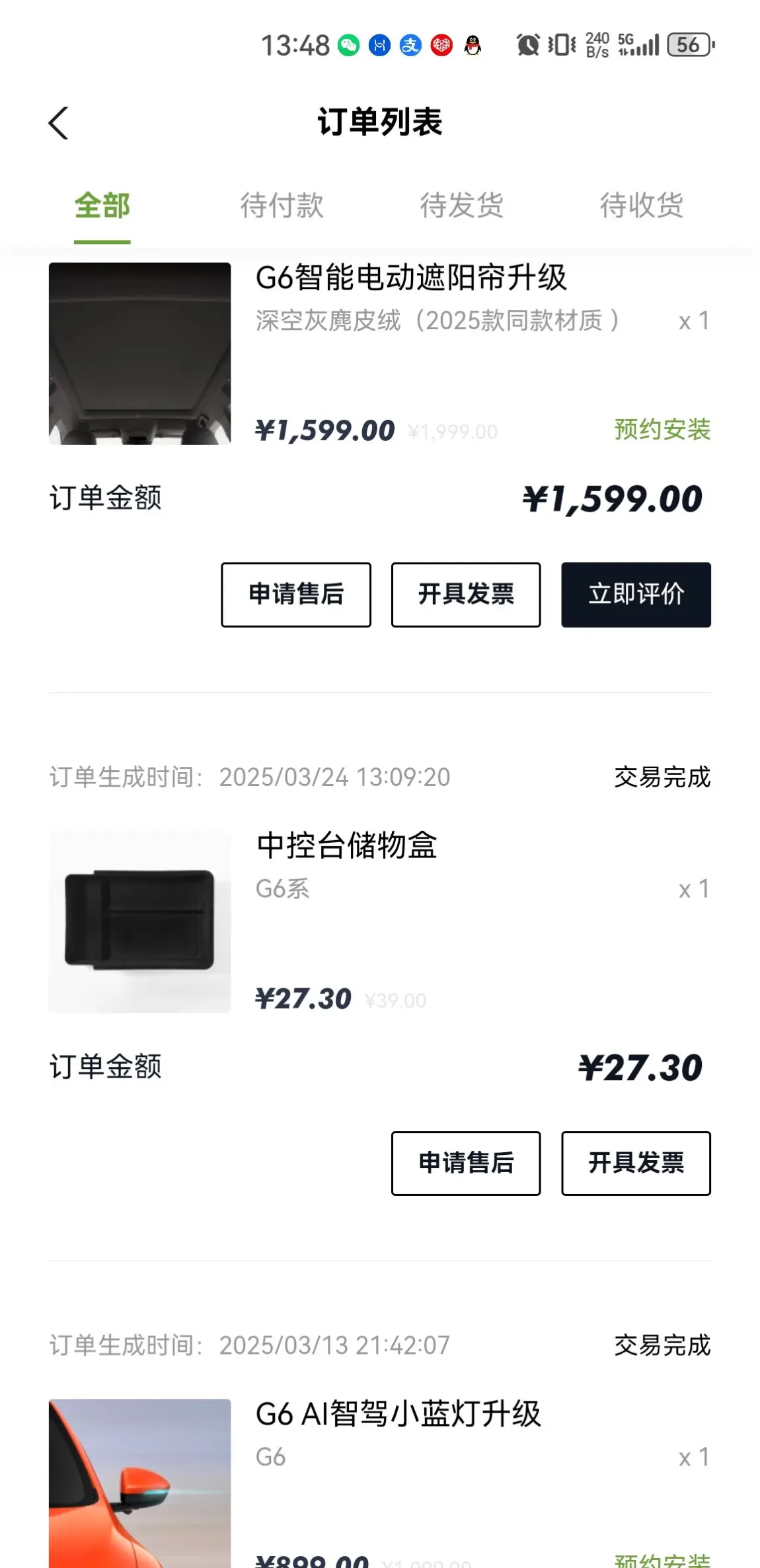Switch to the 待付款 tab
Screen dimensions: 760x1568
click(282, 206)
